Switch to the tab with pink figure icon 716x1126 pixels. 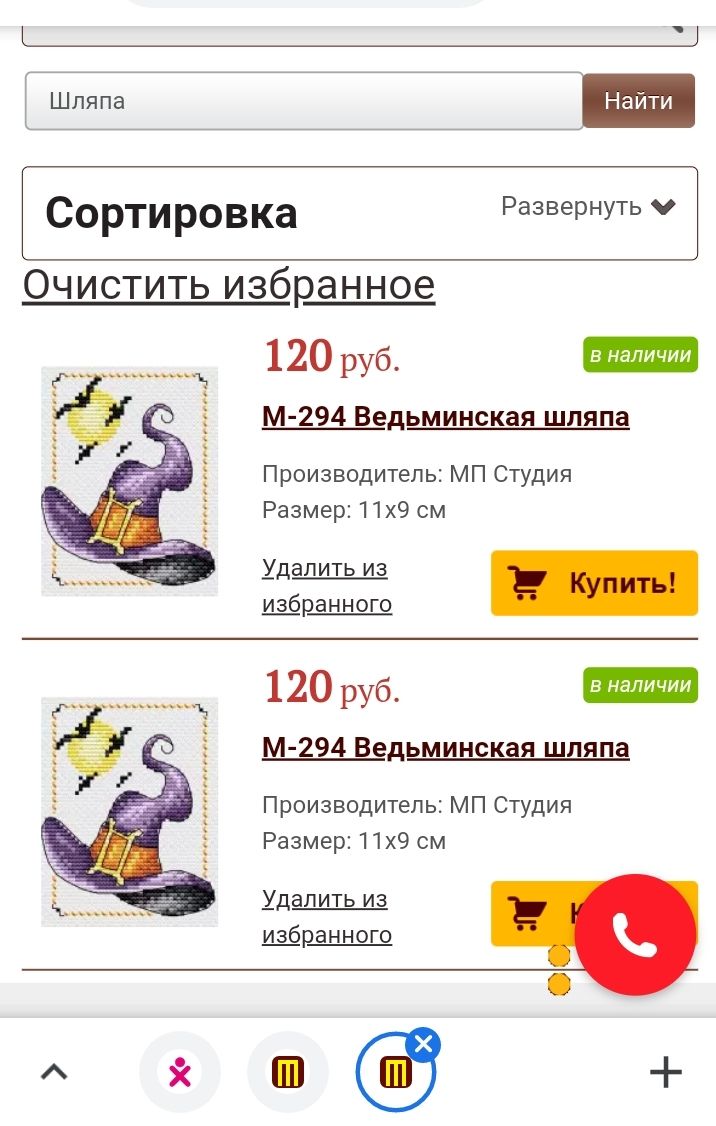[x=180, y=1073]
